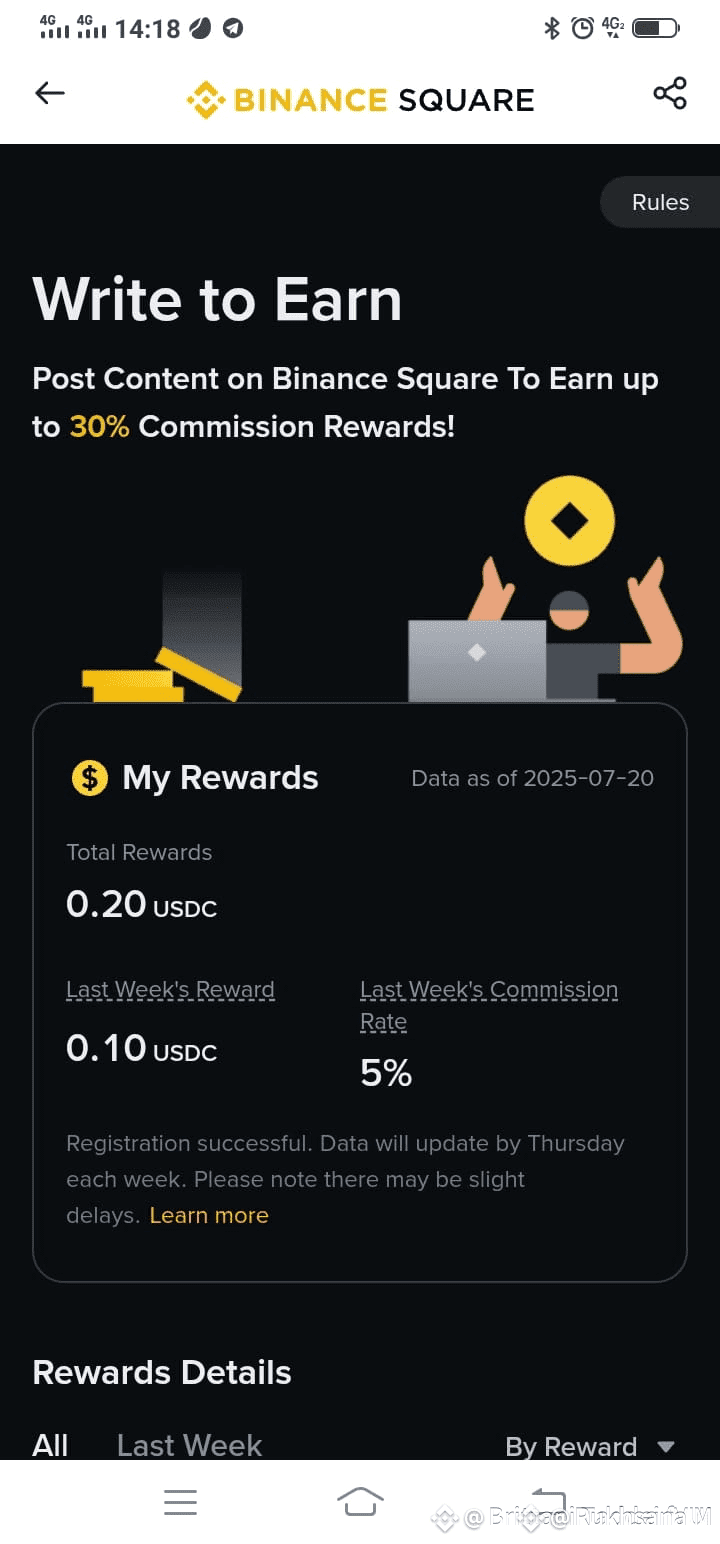Viewport: 720px width, 1544px height.
Task: Open Last Week's Commission Rate info
Action: pyautogui.click(x=489, y=1005)
